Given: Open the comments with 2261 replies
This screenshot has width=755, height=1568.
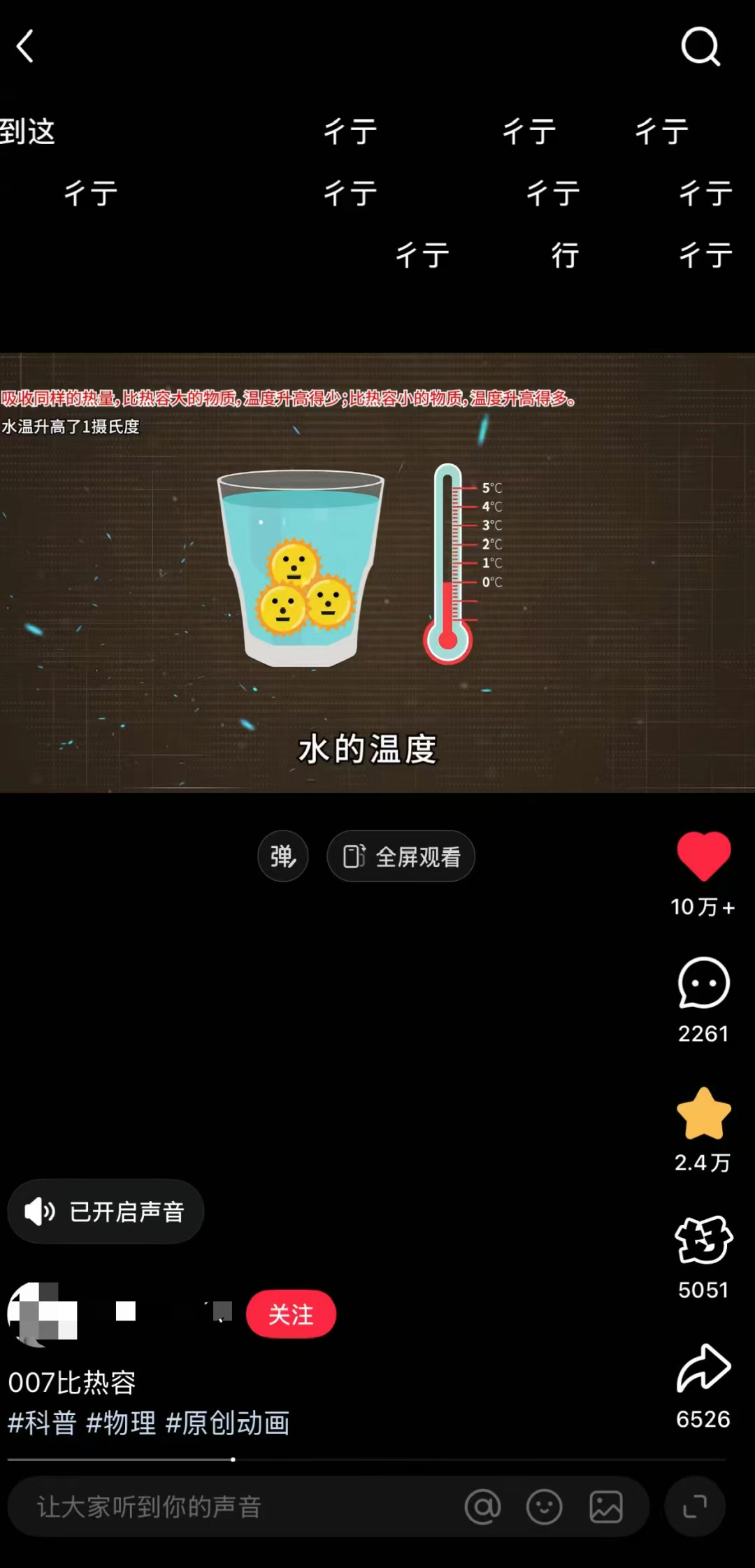Looking at the screenshot, I should 703,984.
